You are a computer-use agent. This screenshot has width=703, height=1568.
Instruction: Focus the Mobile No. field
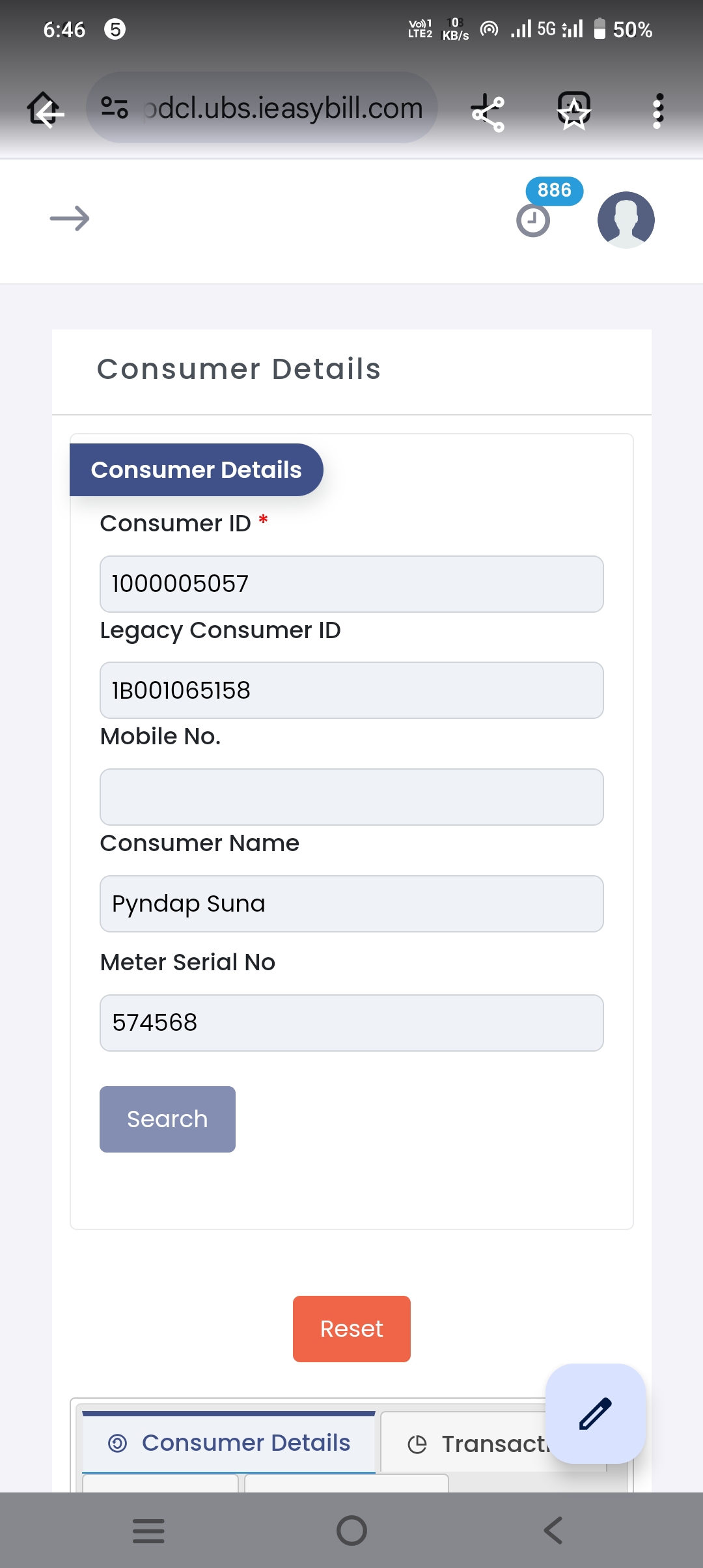[x=351, y=797]
